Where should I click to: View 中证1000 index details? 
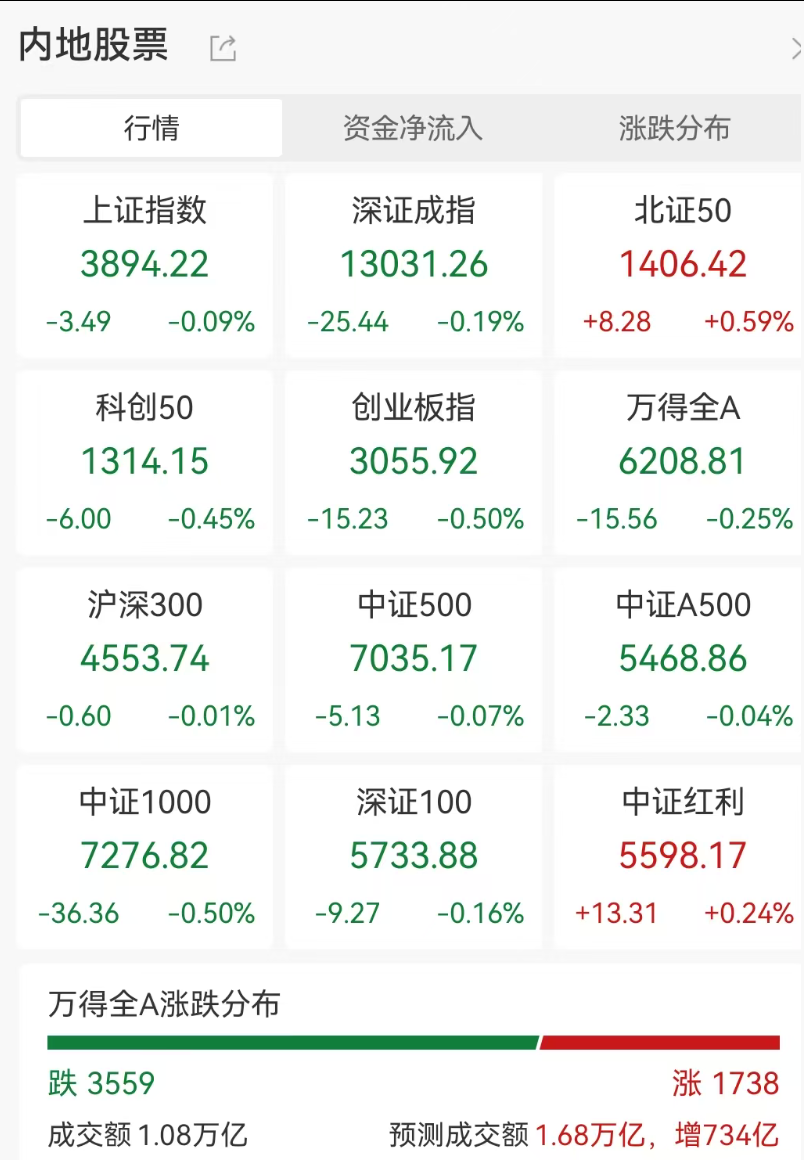click(145, 856)
